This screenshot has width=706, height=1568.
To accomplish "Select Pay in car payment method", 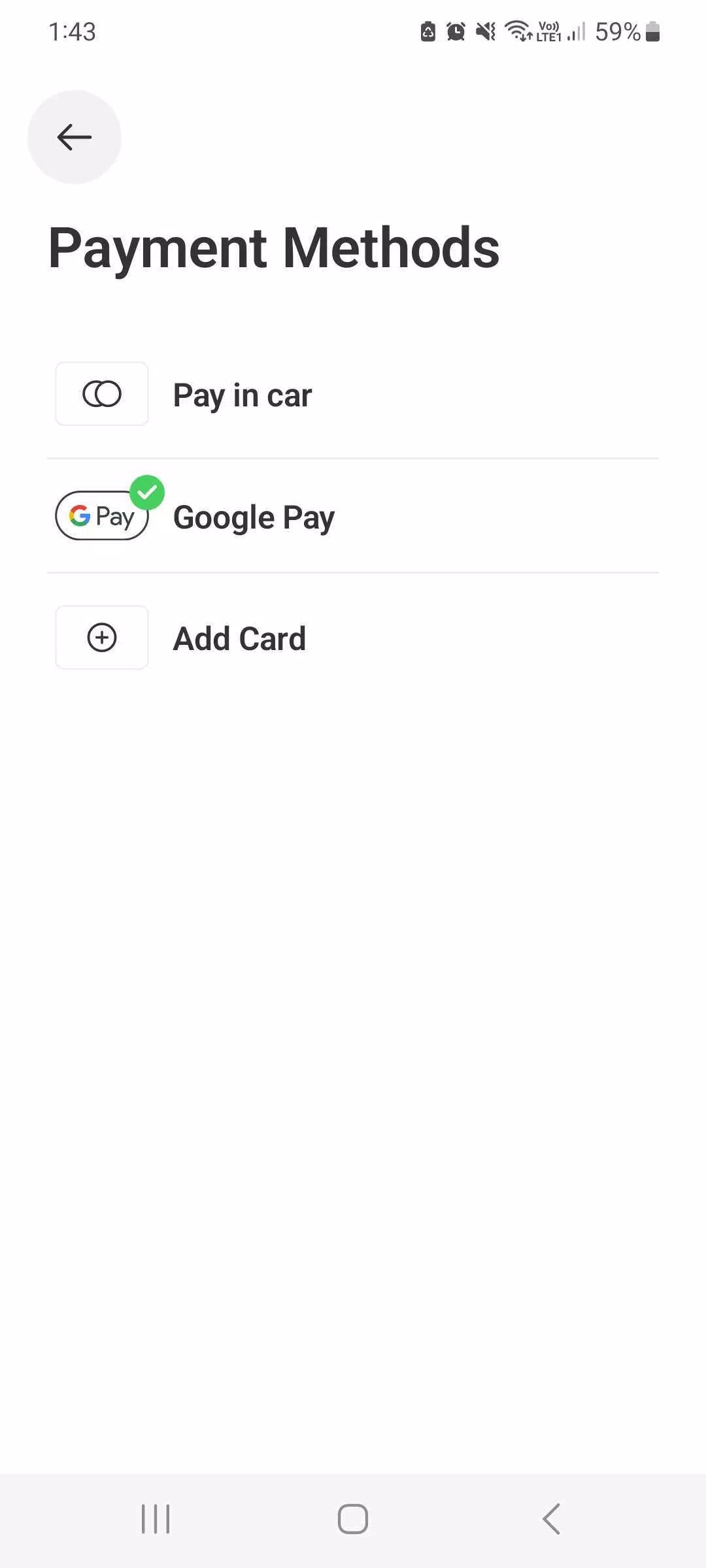I will point(242,395).
